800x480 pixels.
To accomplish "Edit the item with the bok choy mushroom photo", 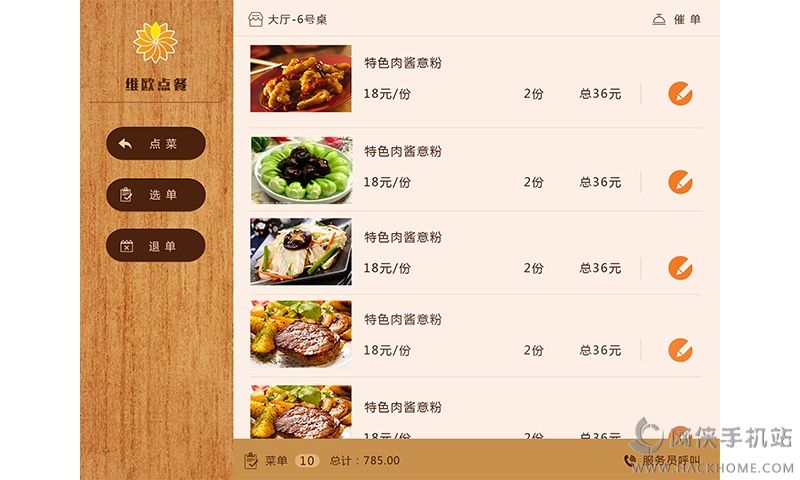I will 680,182.
